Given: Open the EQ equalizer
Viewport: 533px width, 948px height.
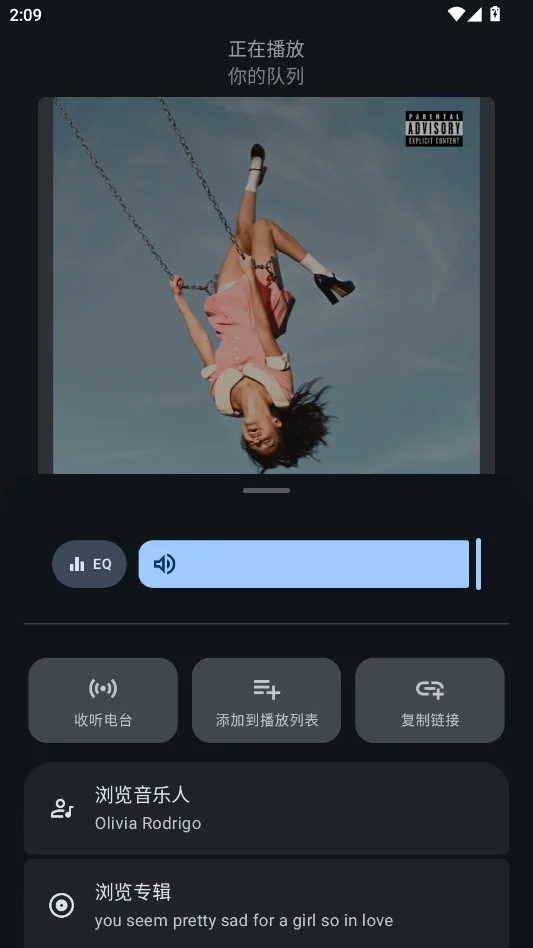Looking at the screenshot, I should pyautogui.click(x=89, y=564).
